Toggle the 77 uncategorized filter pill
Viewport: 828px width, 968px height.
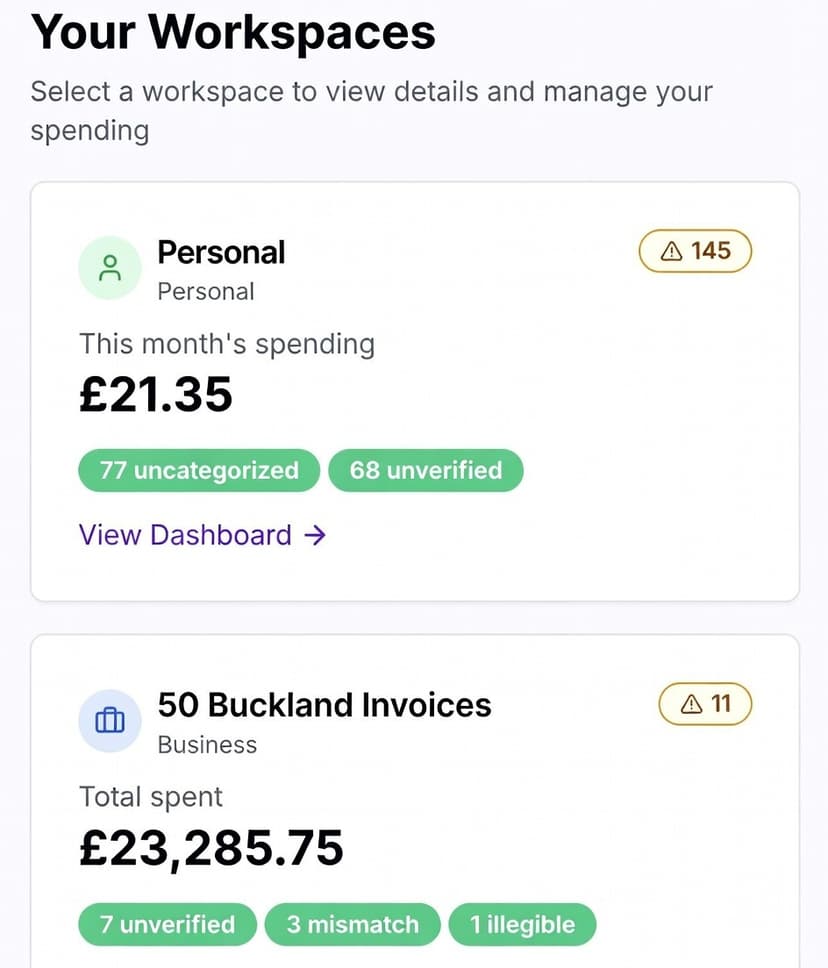(197, 470)
